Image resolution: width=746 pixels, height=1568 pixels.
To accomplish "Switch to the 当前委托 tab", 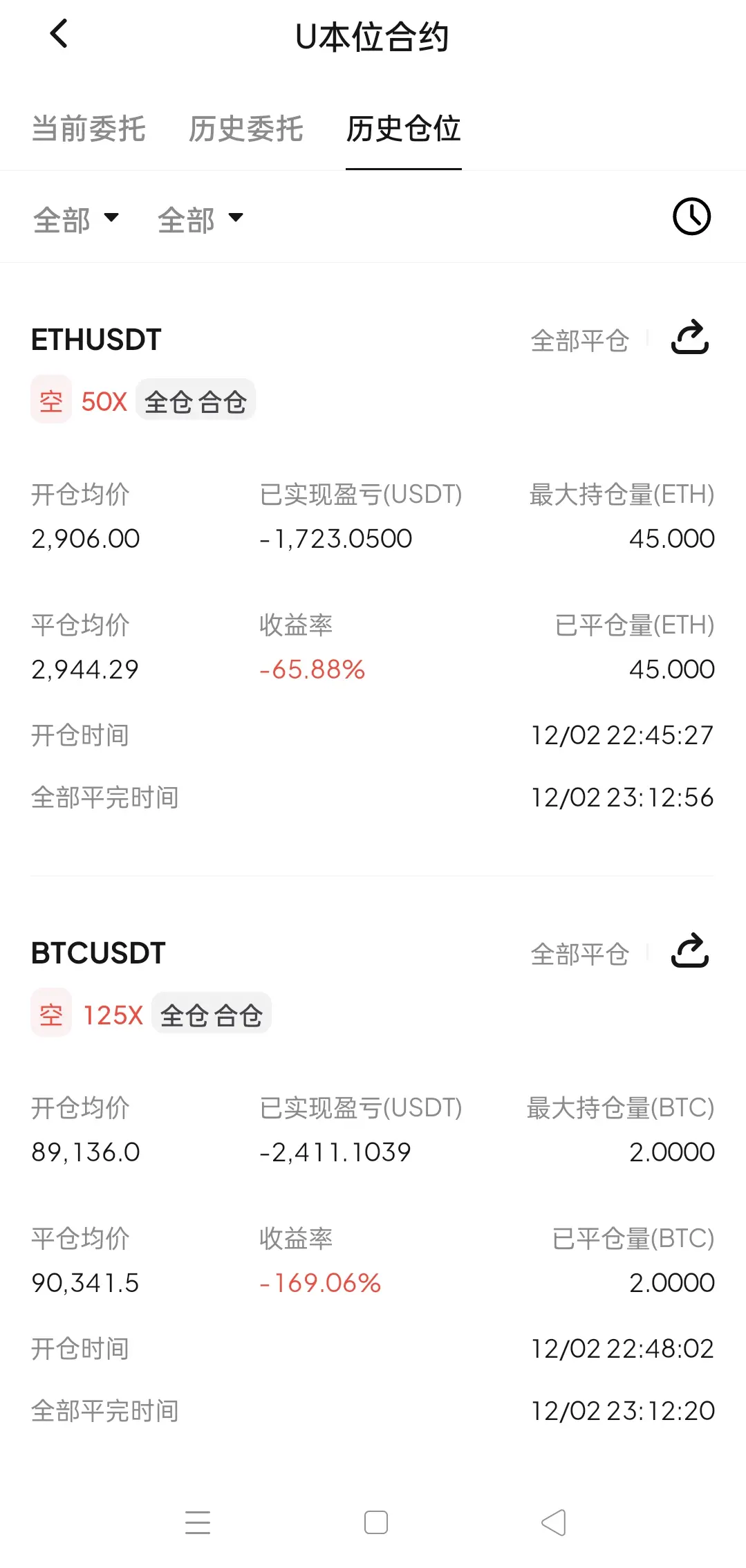I will tap(88, 129).
